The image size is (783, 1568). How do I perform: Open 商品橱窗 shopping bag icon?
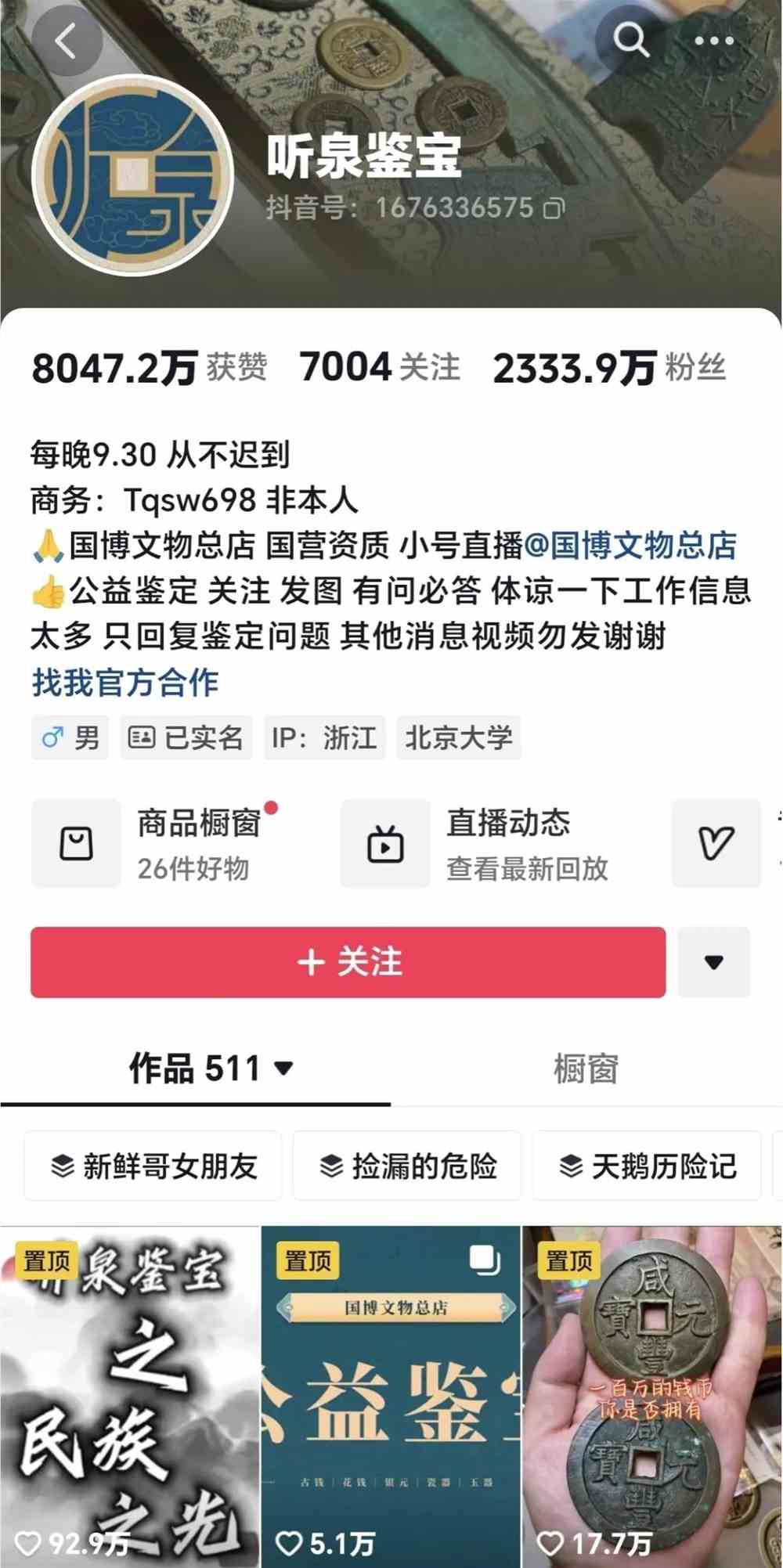(x=76, y=844)
